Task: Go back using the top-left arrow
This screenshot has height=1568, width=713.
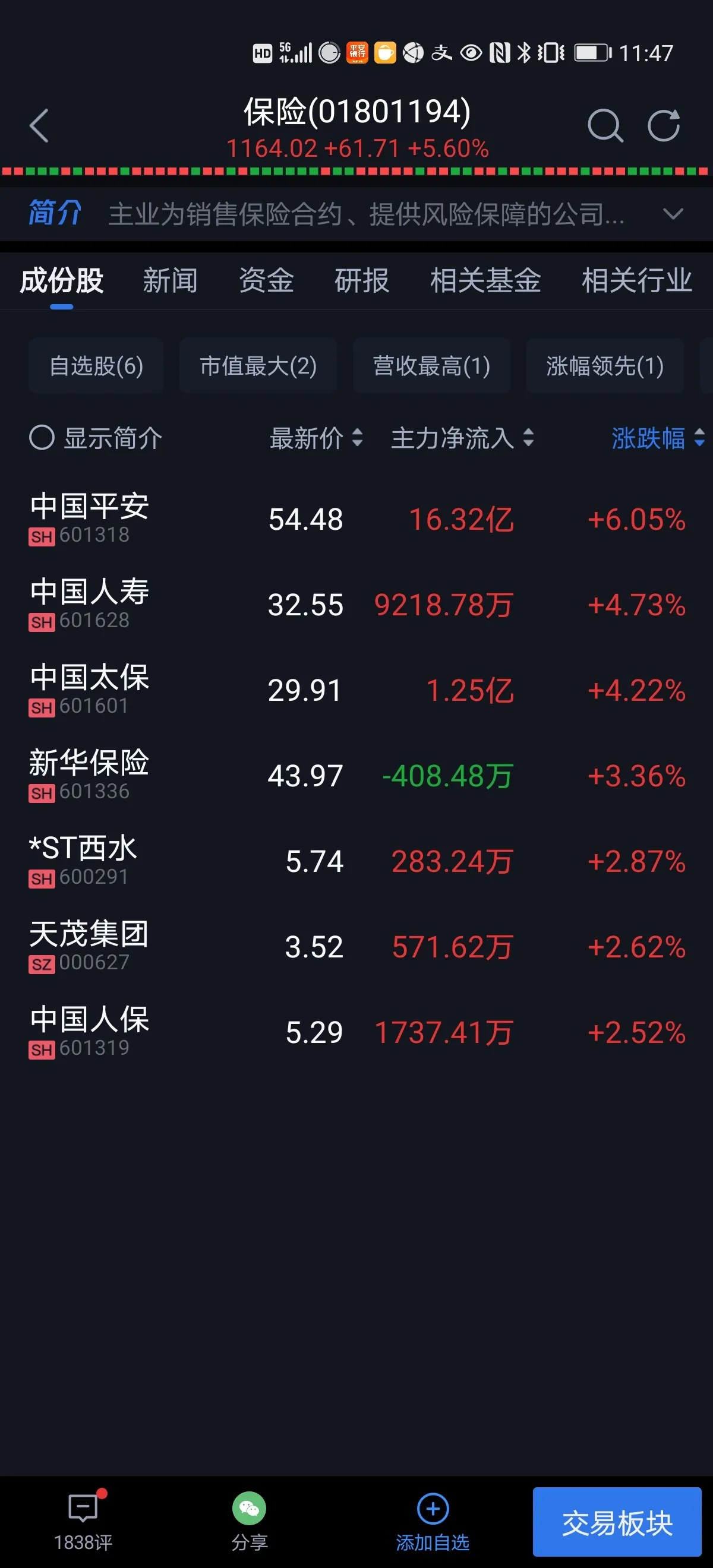Action: 39,126
